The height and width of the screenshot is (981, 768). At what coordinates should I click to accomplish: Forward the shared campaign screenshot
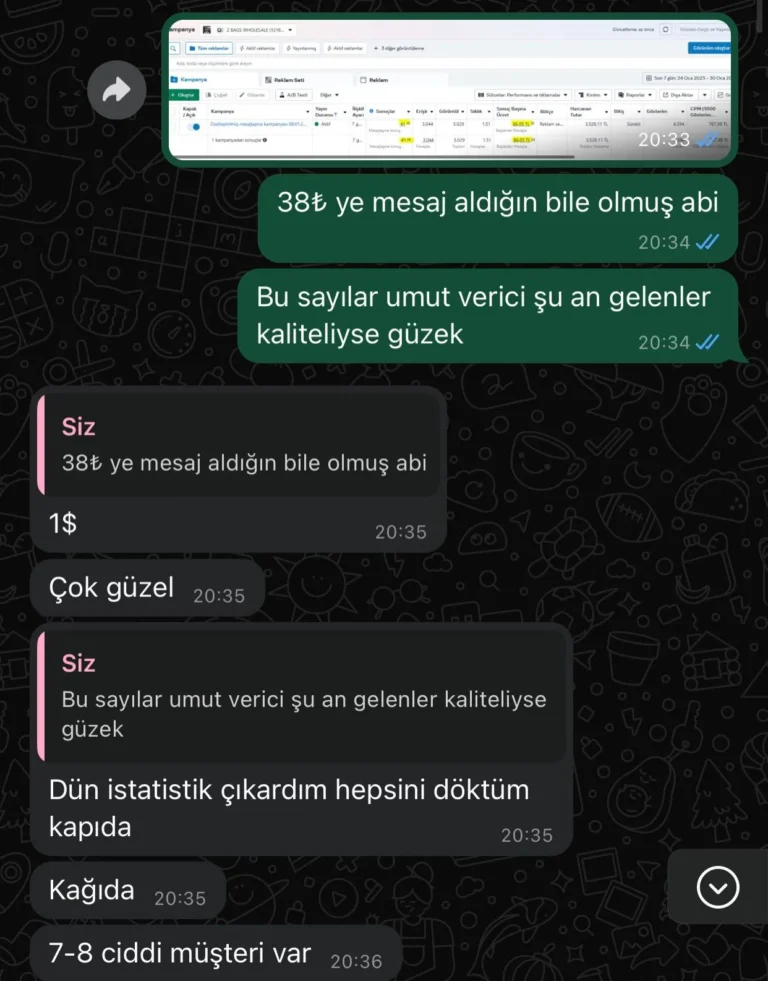point(117,91)
